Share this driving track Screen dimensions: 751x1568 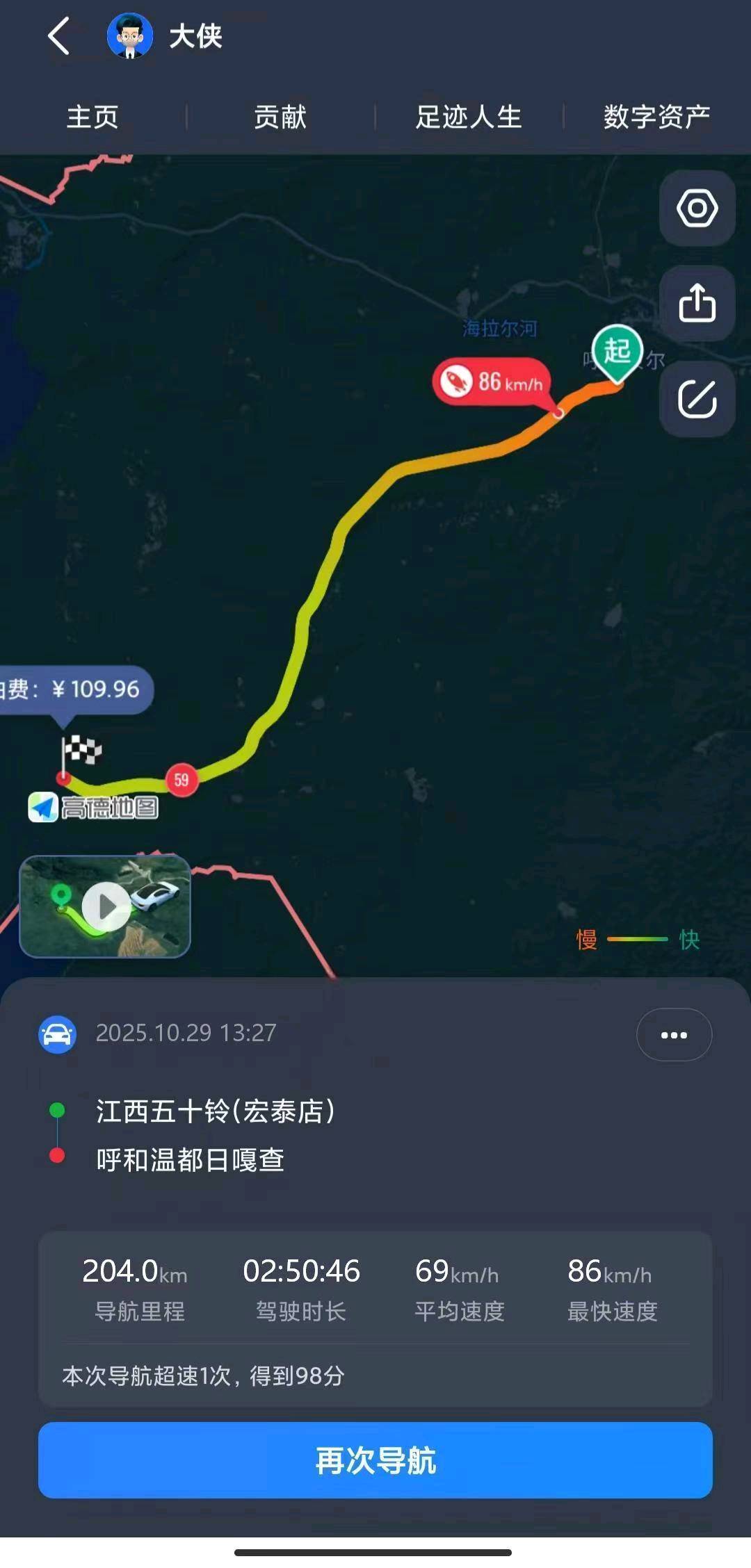pos(697,303)
